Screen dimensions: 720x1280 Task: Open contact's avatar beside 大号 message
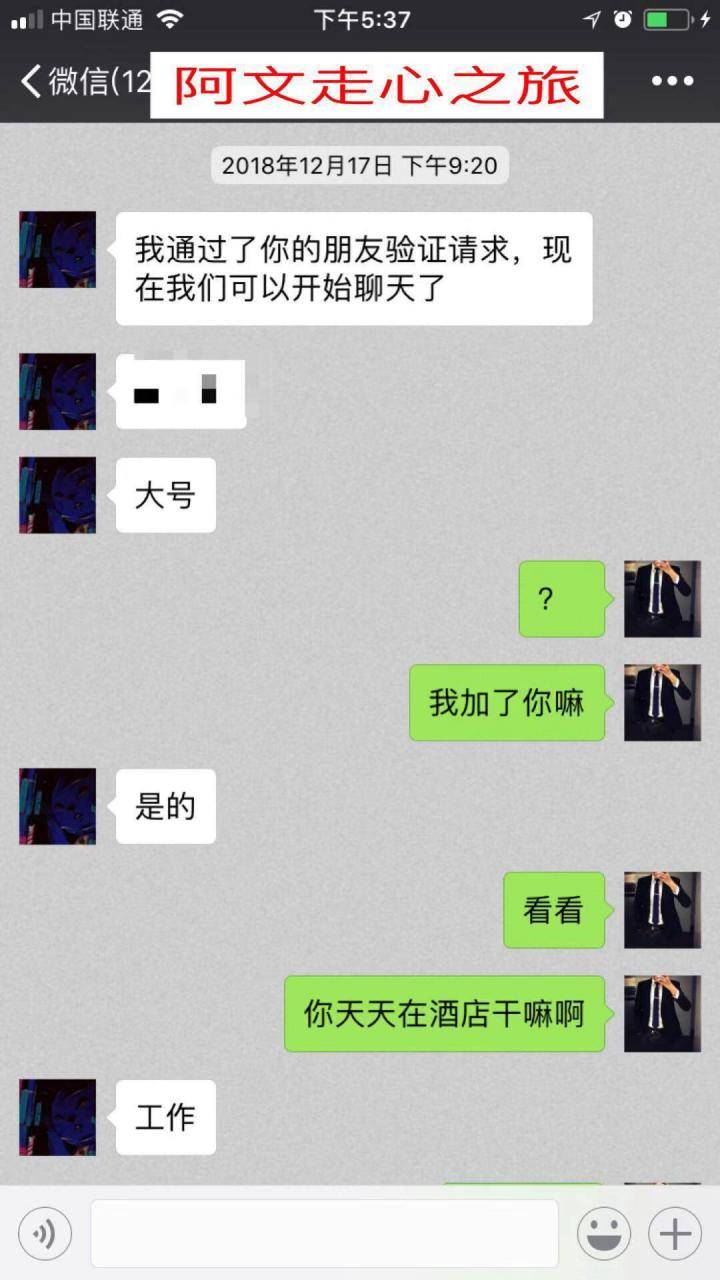[57, 495]
